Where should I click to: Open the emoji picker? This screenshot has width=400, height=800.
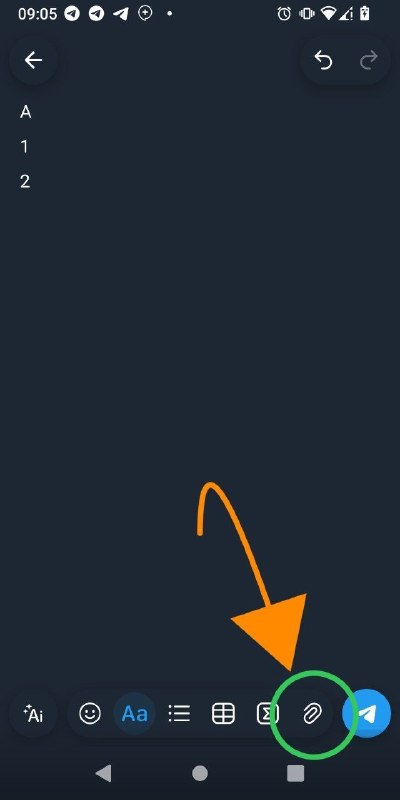[x=90, y=713]
